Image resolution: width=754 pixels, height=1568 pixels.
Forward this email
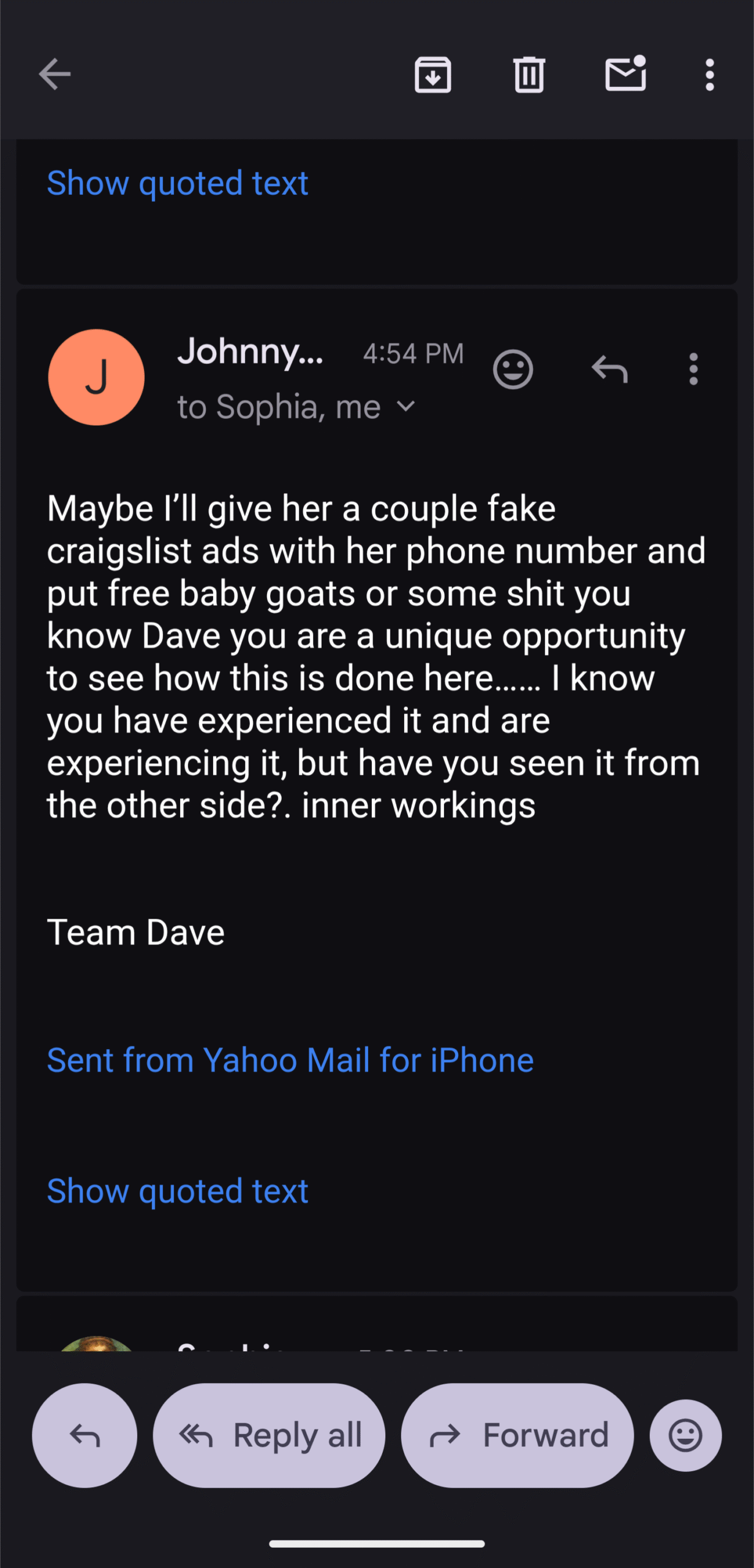(x=517, y=1435)
